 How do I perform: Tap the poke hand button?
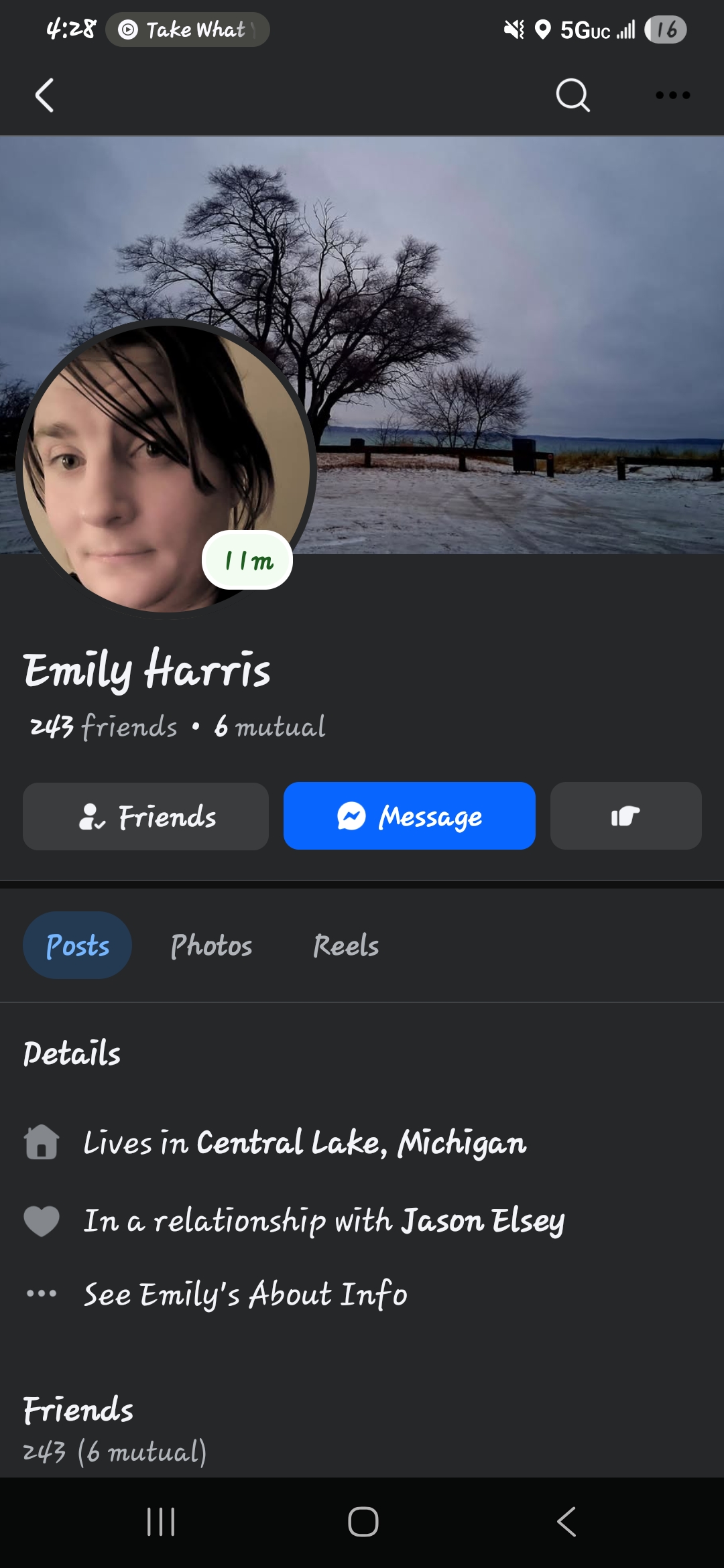pyautogui.click(x=625, y=816)
